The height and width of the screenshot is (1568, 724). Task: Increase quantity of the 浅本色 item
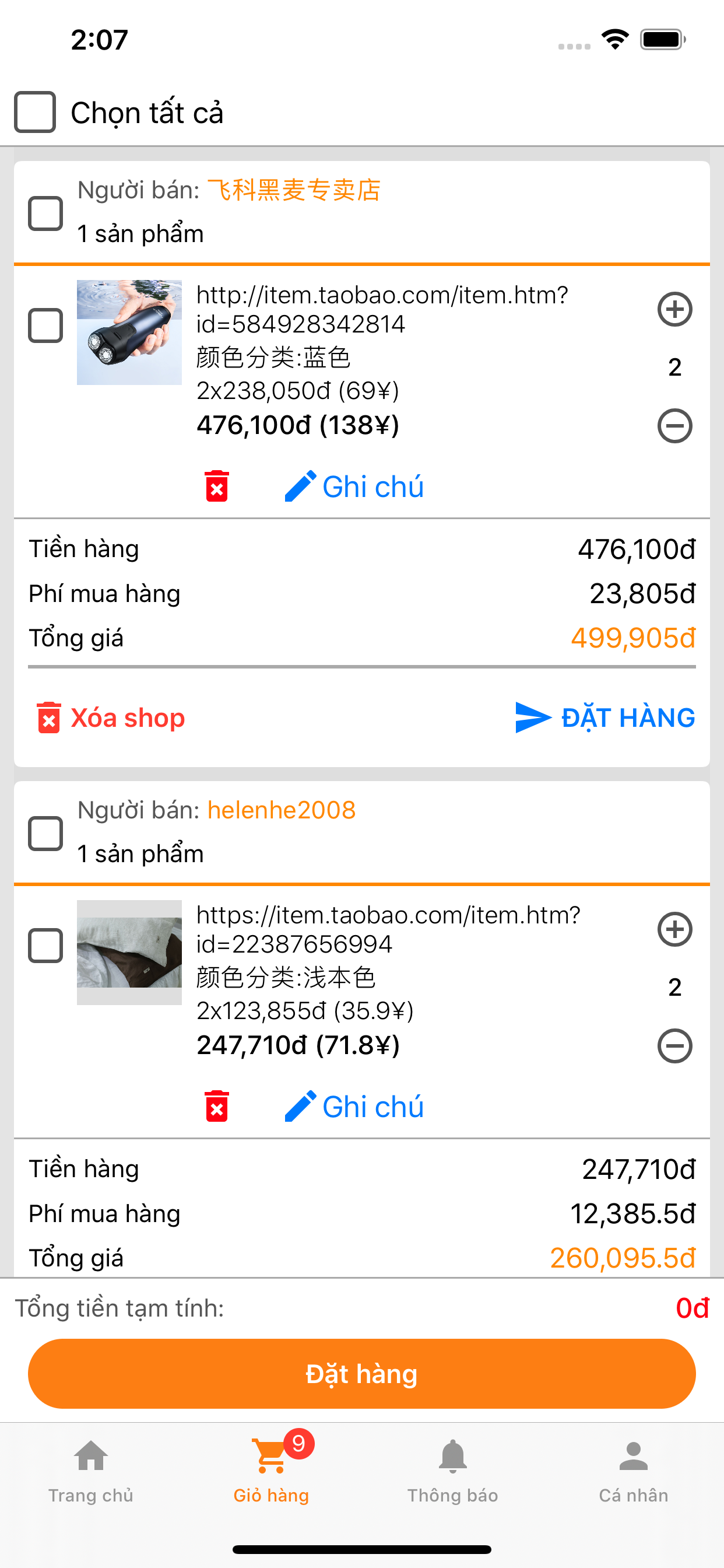[x=674, y=929]
